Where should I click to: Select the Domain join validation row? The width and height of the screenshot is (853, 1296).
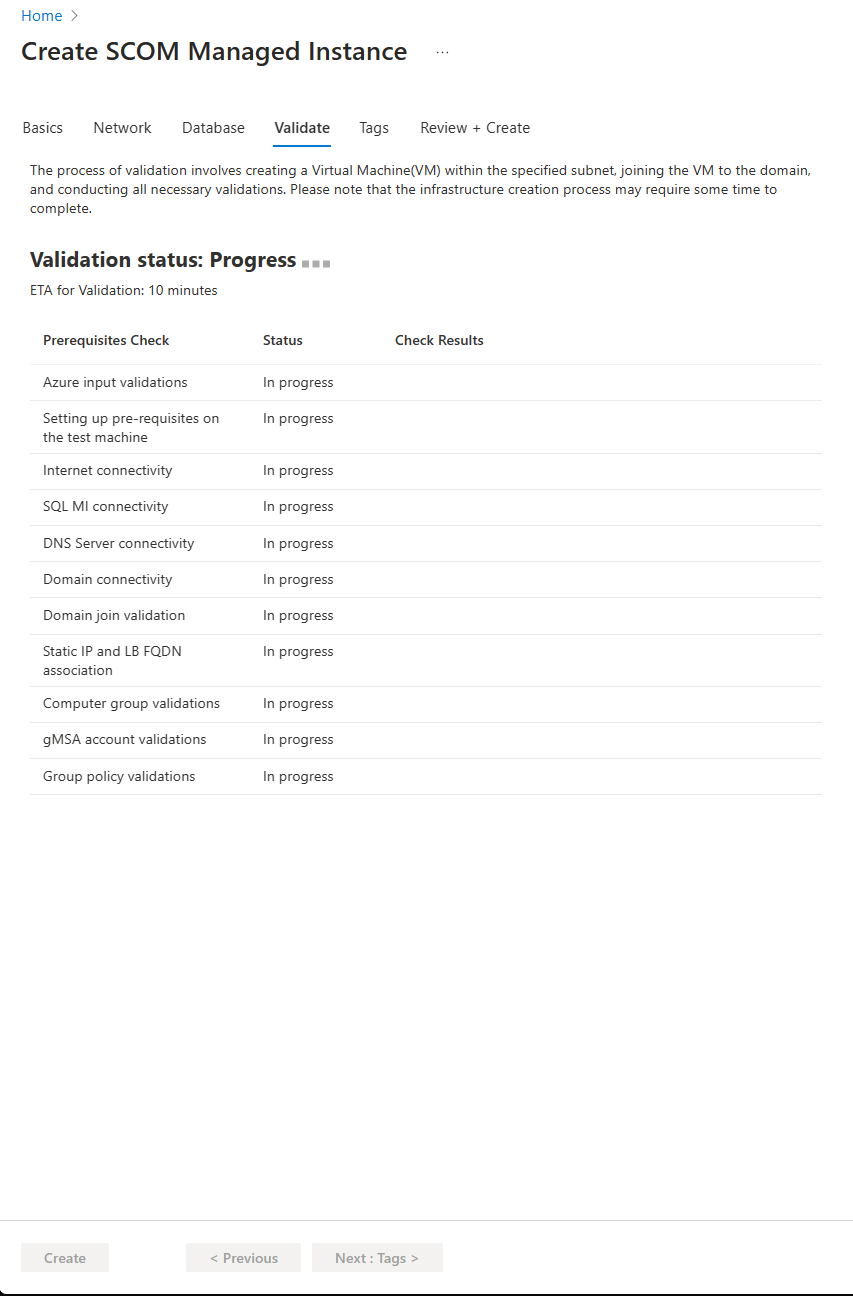112,615
